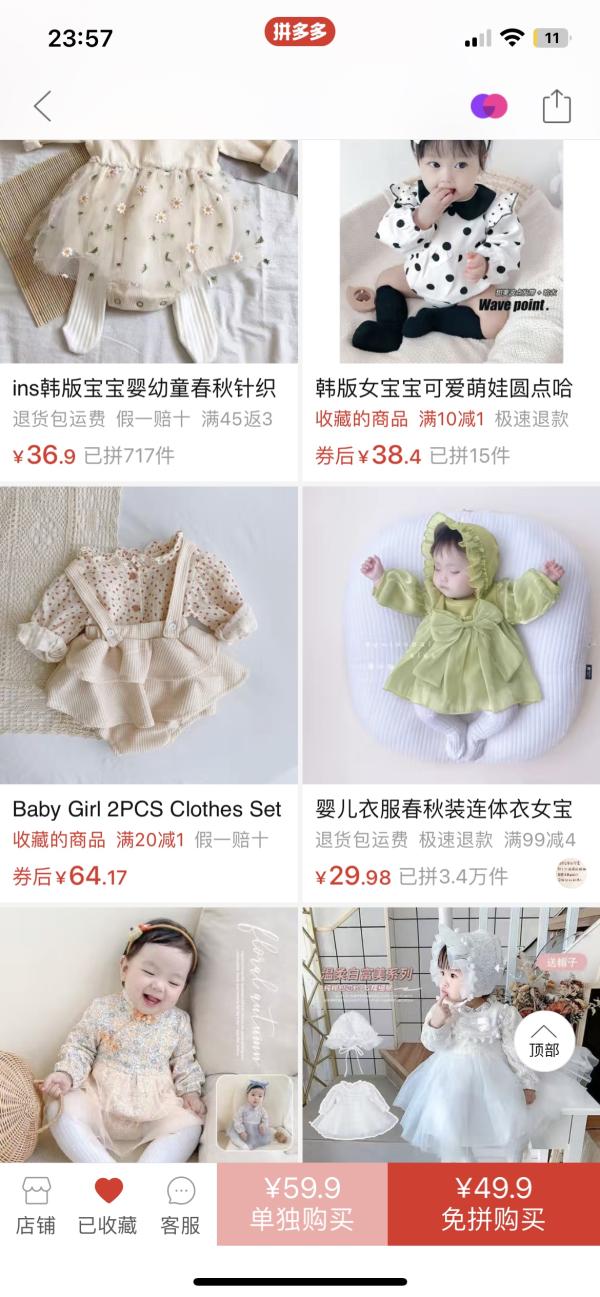The width and height of the screenshot is (600, 1297).
Task: Share this product page
Action: [556, 106]
